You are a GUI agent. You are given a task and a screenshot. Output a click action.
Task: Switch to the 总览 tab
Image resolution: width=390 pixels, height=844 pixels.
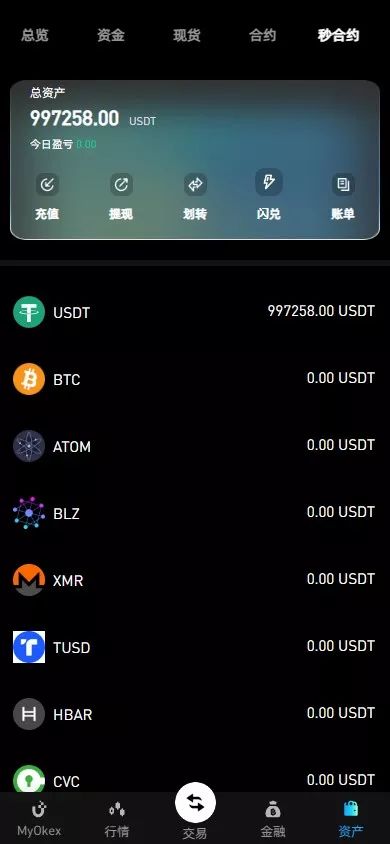point(35,36)
